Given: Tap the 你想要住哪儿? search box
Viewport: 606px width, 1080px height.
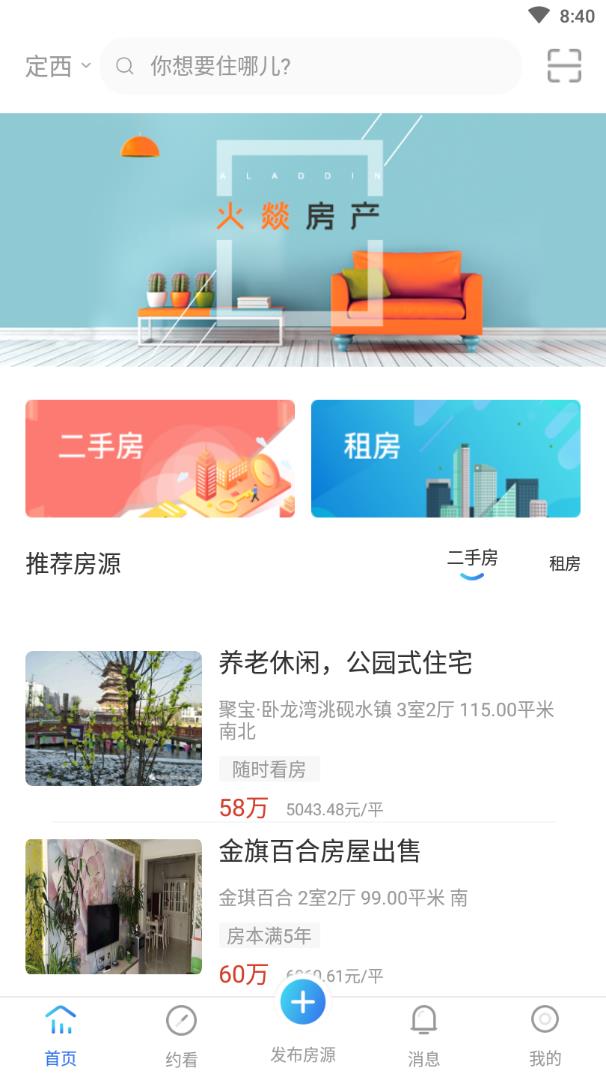Looking at the screenshot, I should [310, 67].
